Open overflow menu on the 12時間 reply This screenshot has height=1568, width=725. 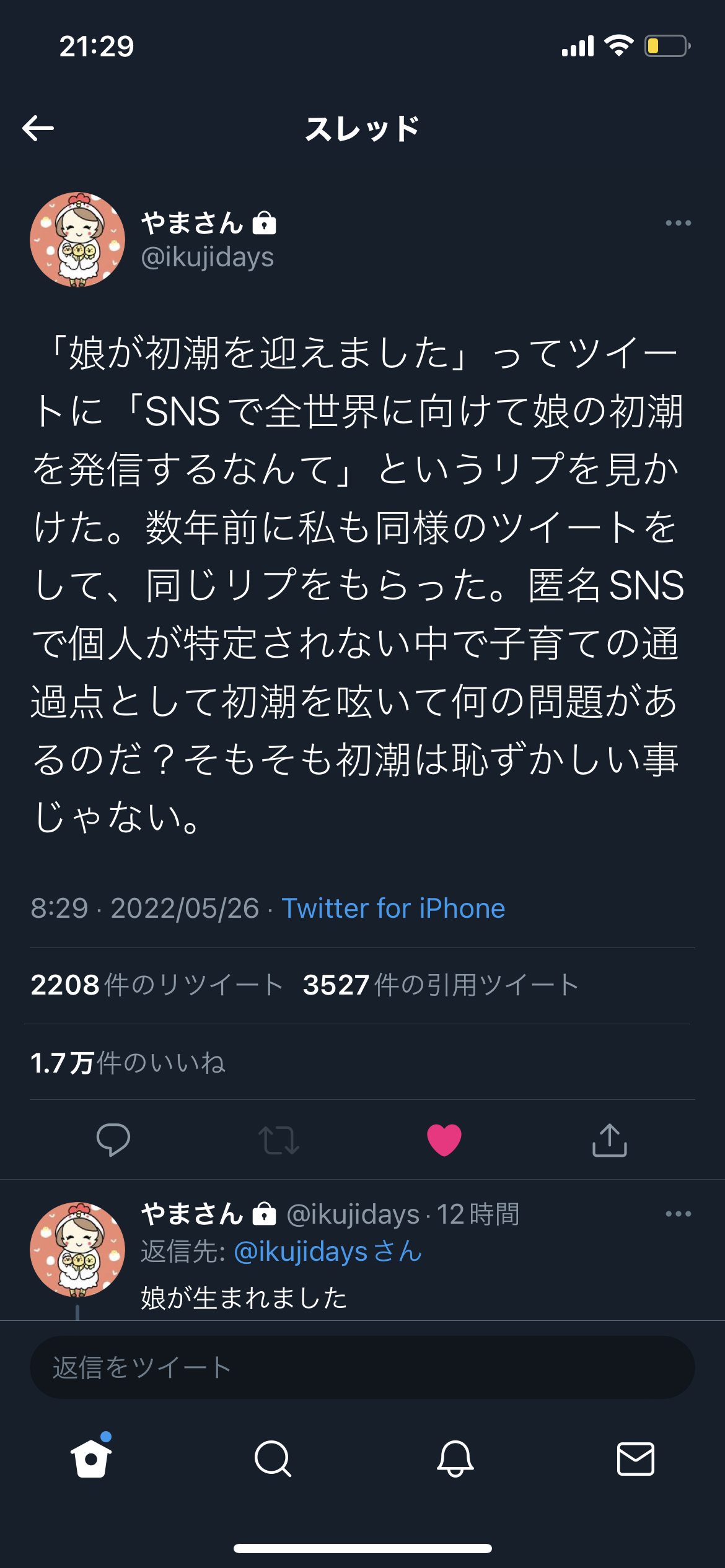pyautogui.click(x=678, y=1214)
